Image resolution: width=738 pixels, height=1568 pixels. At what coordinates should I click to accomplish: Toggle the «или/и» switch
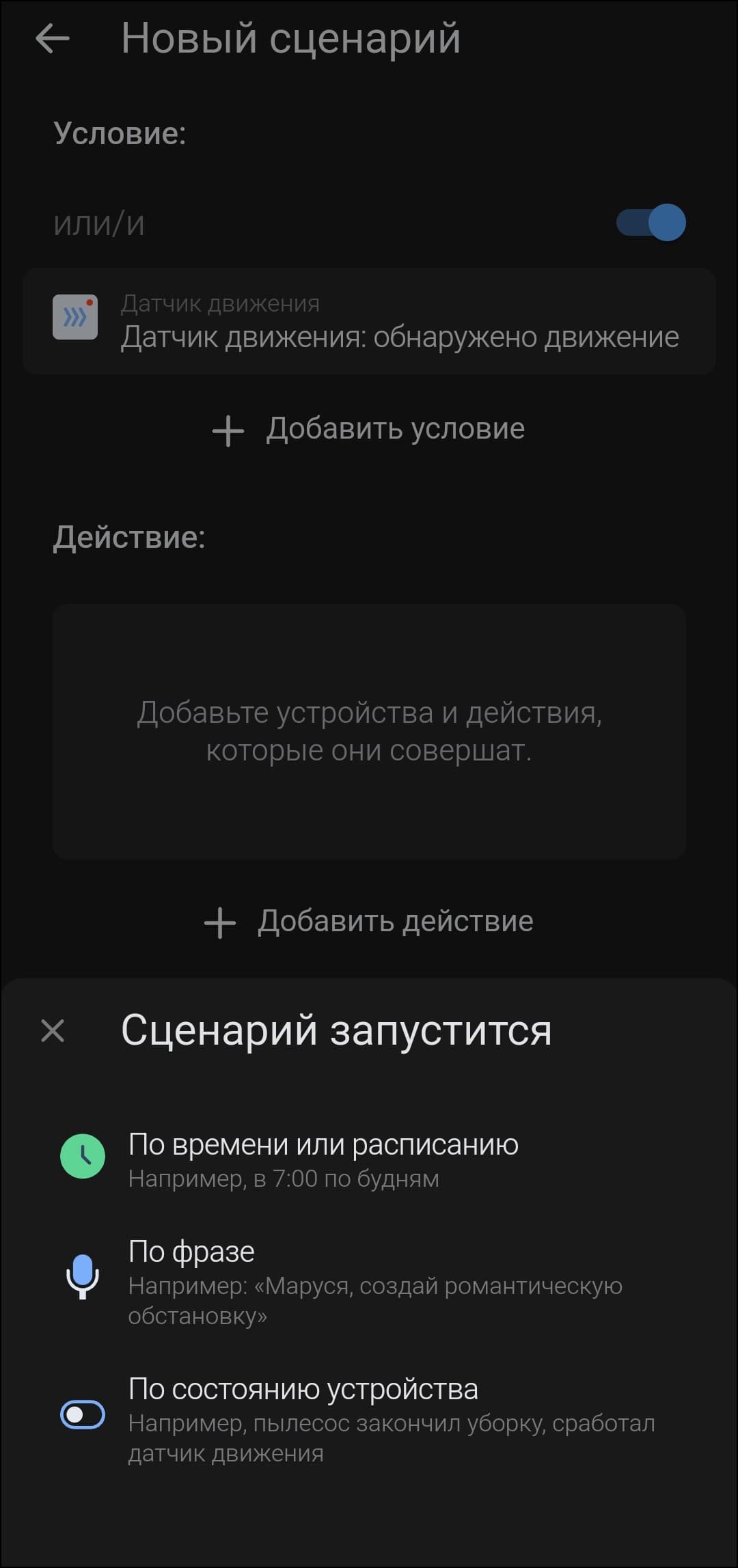coord(651,223)
